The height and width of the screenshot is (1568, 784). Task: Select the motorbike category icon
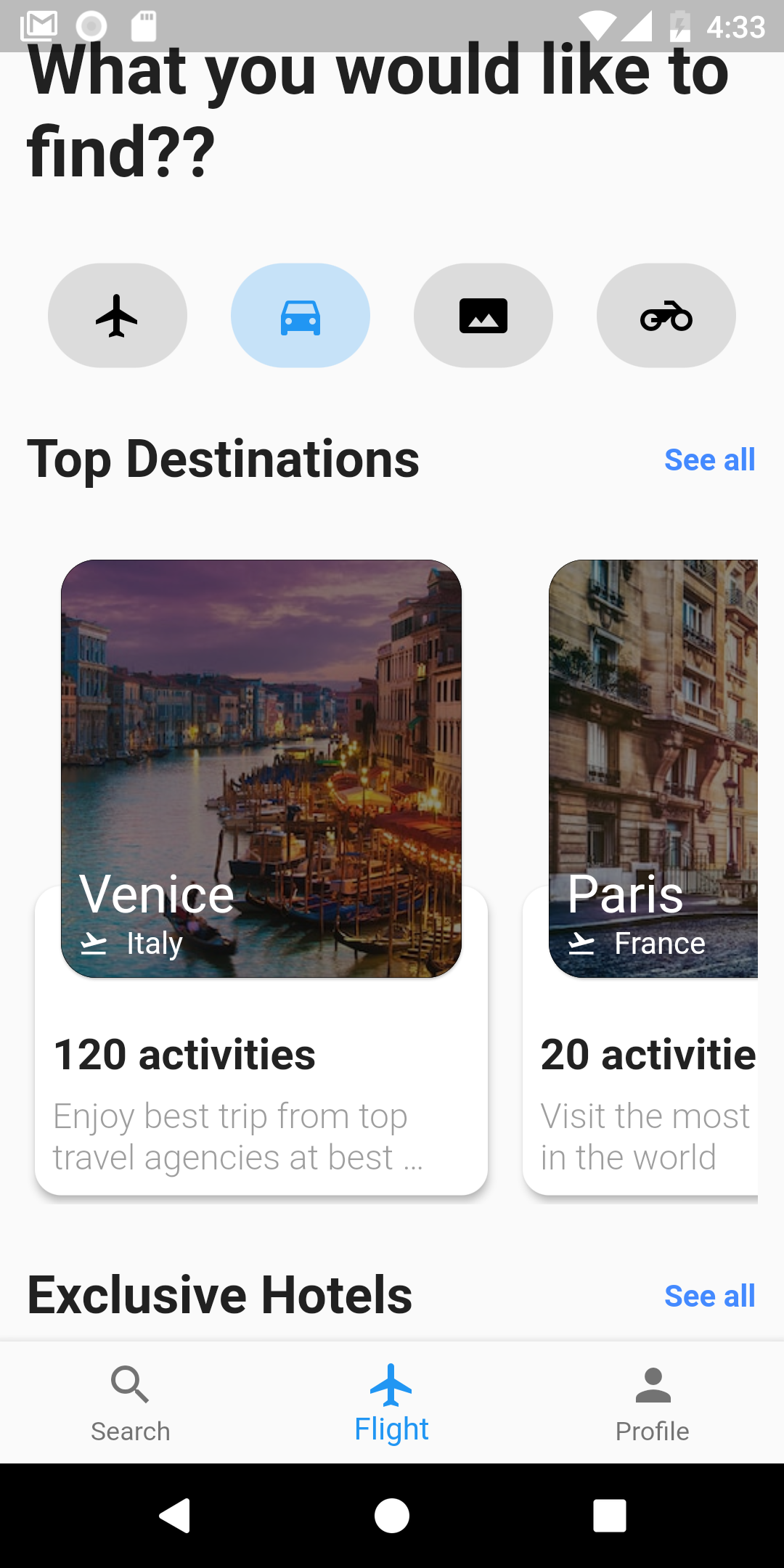pos(666,315)
